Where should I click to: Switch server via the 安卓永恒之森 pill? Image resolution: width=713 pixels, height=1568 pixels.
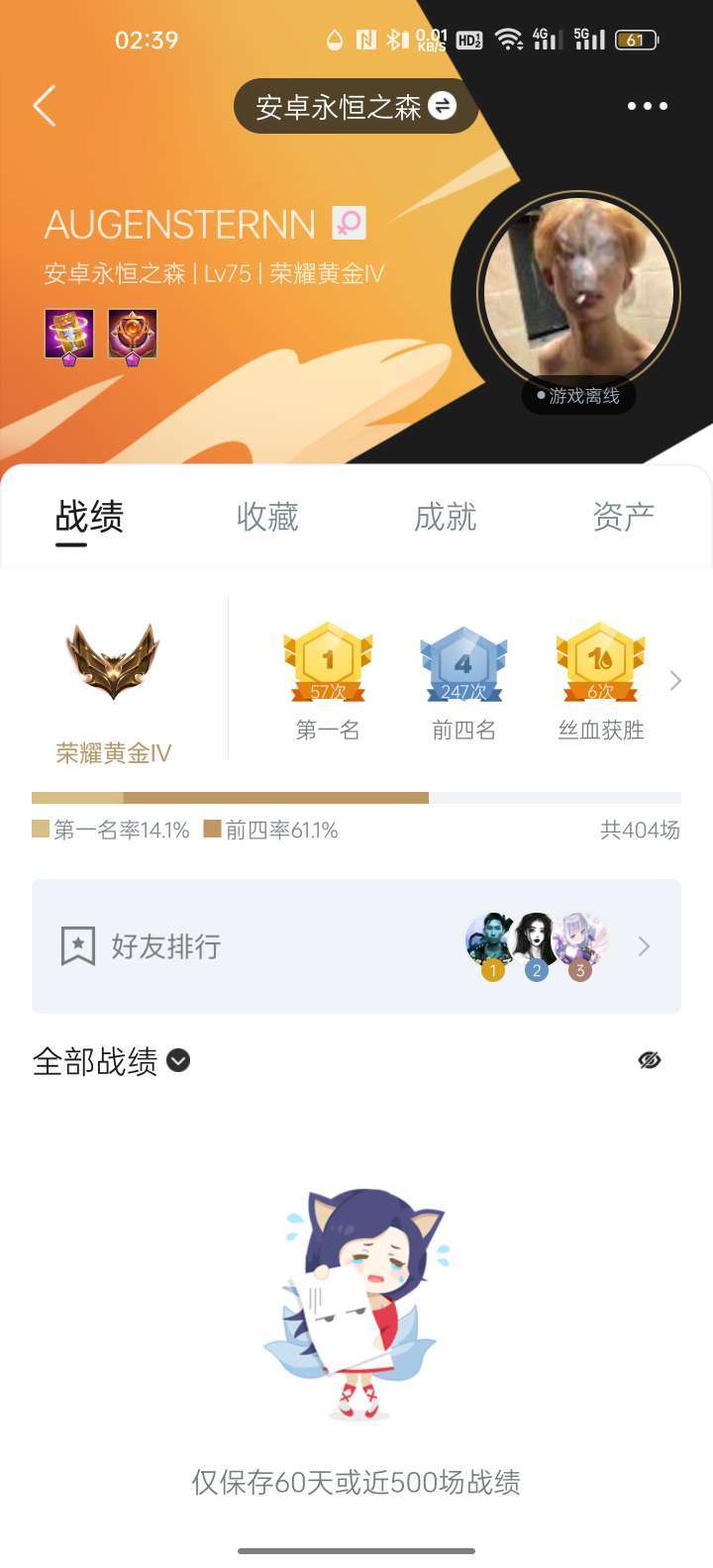pos(356,106)
